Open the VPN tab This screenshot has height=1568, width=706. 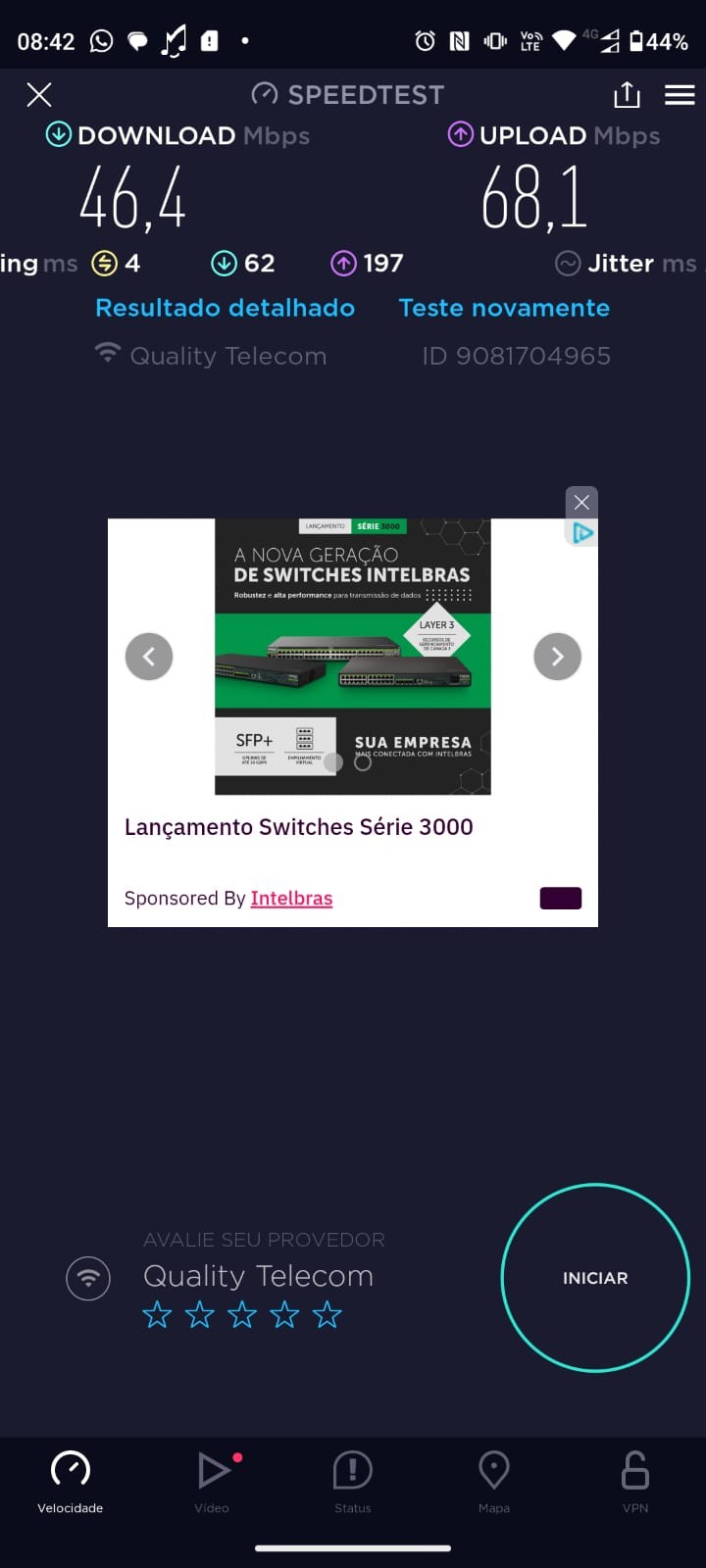(635, 1482)
